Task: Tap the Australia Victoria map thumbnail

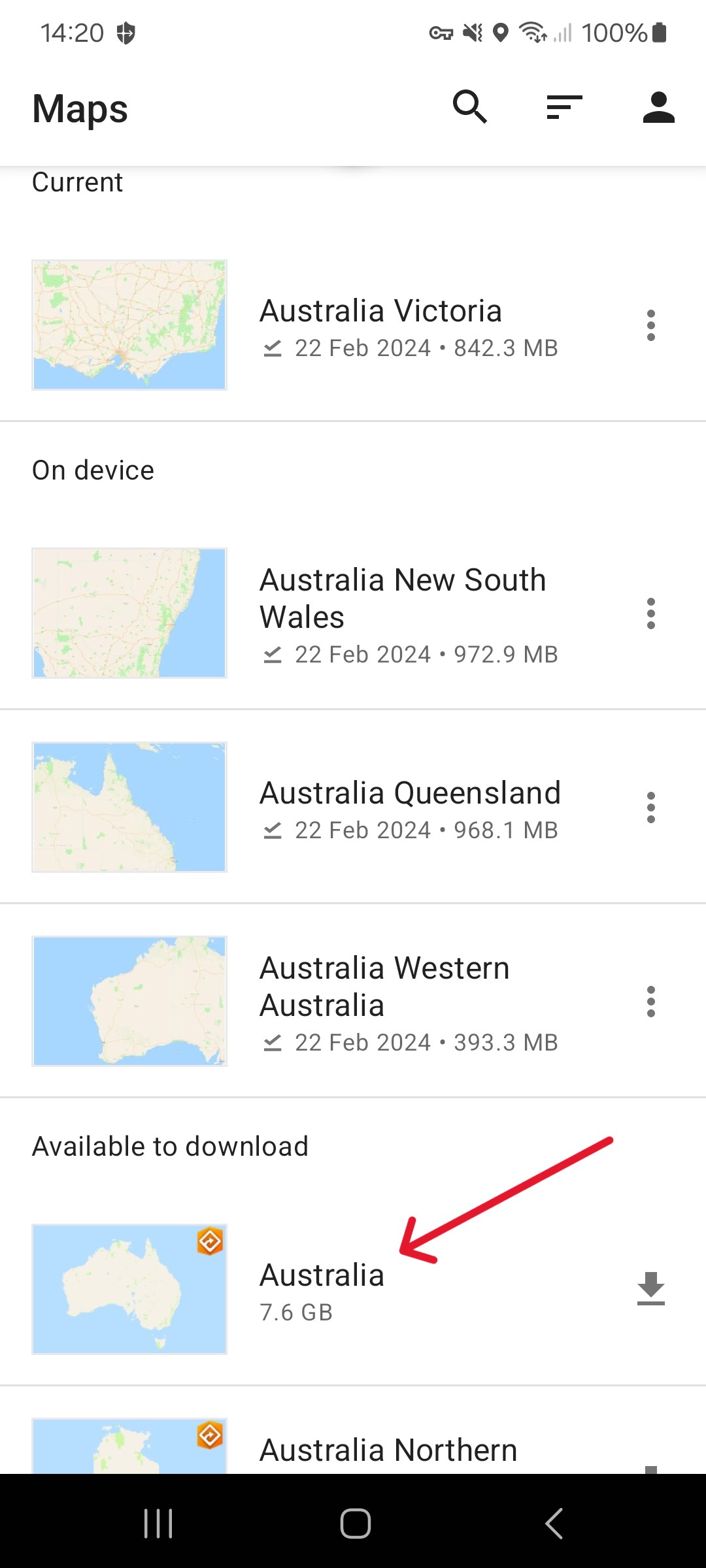Action: [x=129, y=325]
